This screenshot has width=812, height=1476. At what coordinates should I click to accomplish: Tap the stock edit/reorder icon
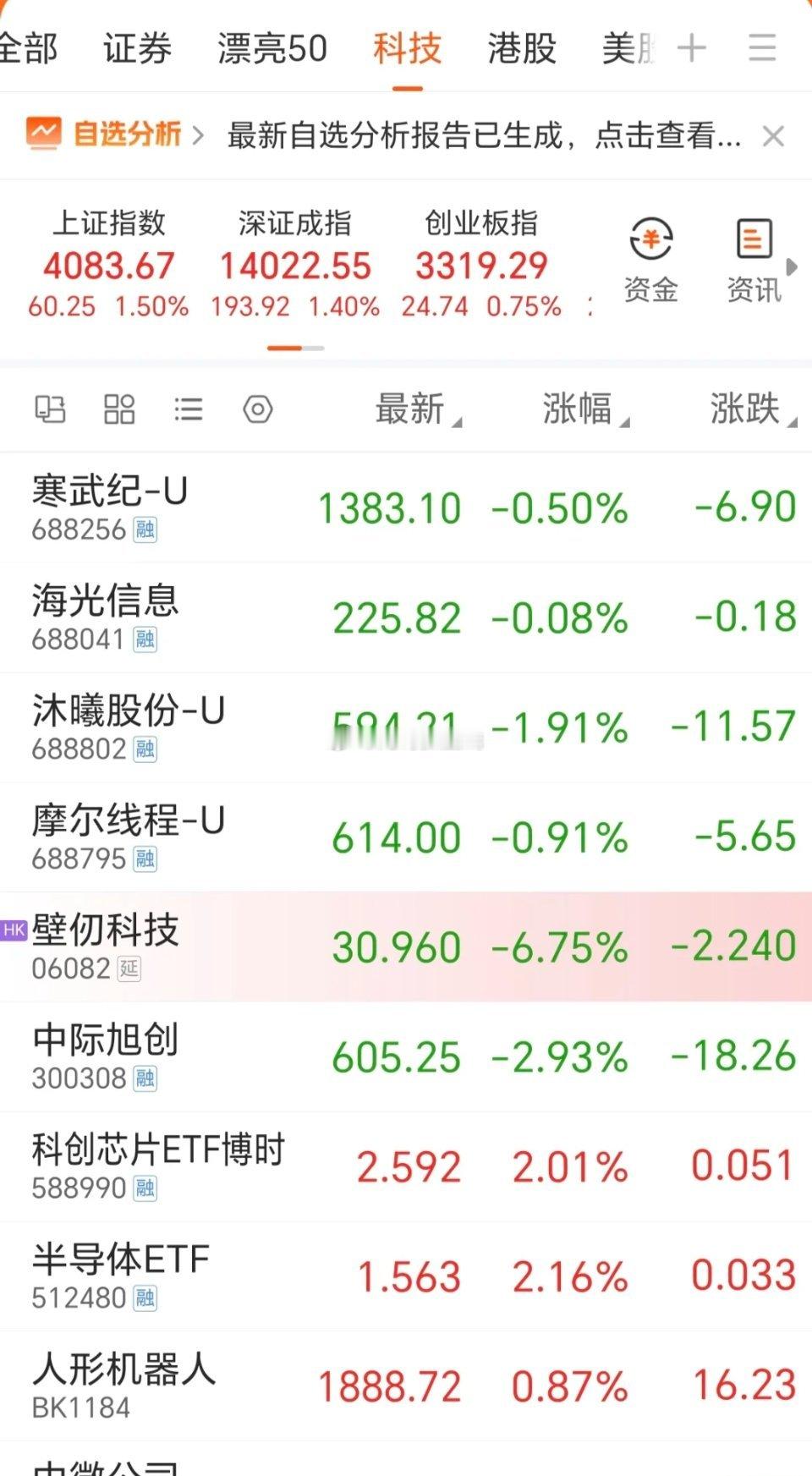coord(50,409)
